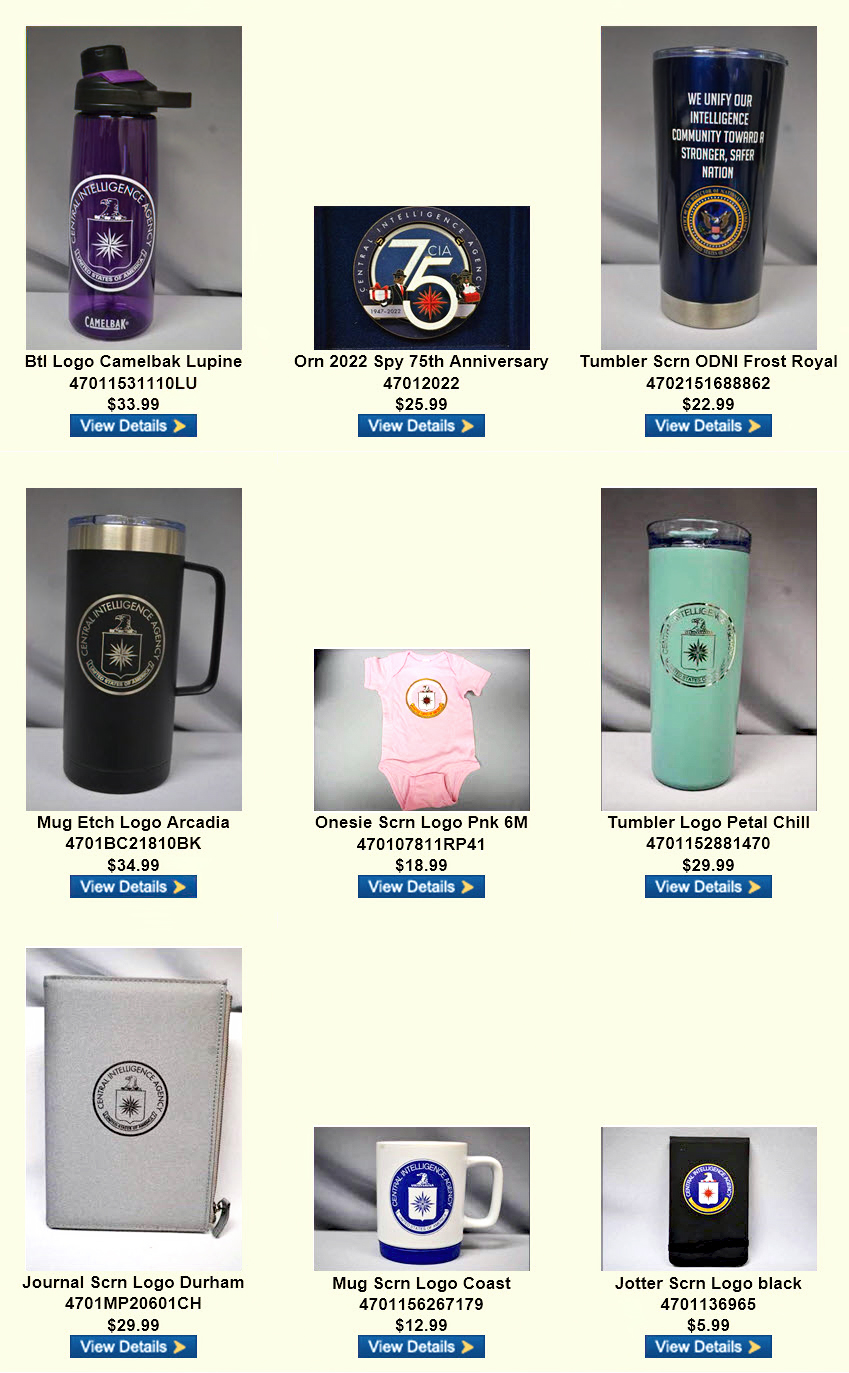Open details of Orn 2022 Spy 75th Anniversary
849x1373 pixels.
[421, 426]
